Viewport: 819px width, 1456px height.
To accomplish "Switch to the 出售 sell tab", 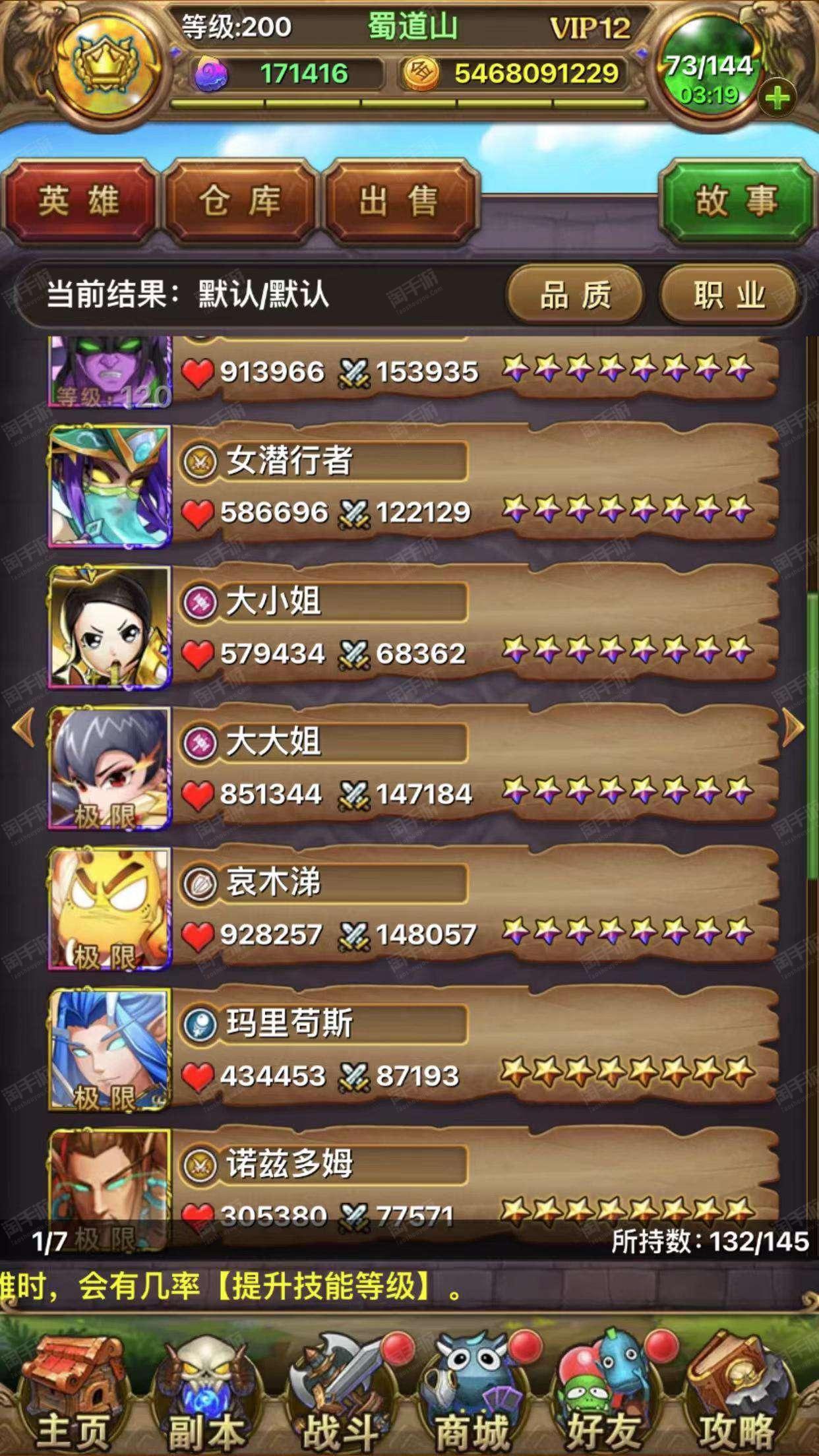I will pos(400,201).
